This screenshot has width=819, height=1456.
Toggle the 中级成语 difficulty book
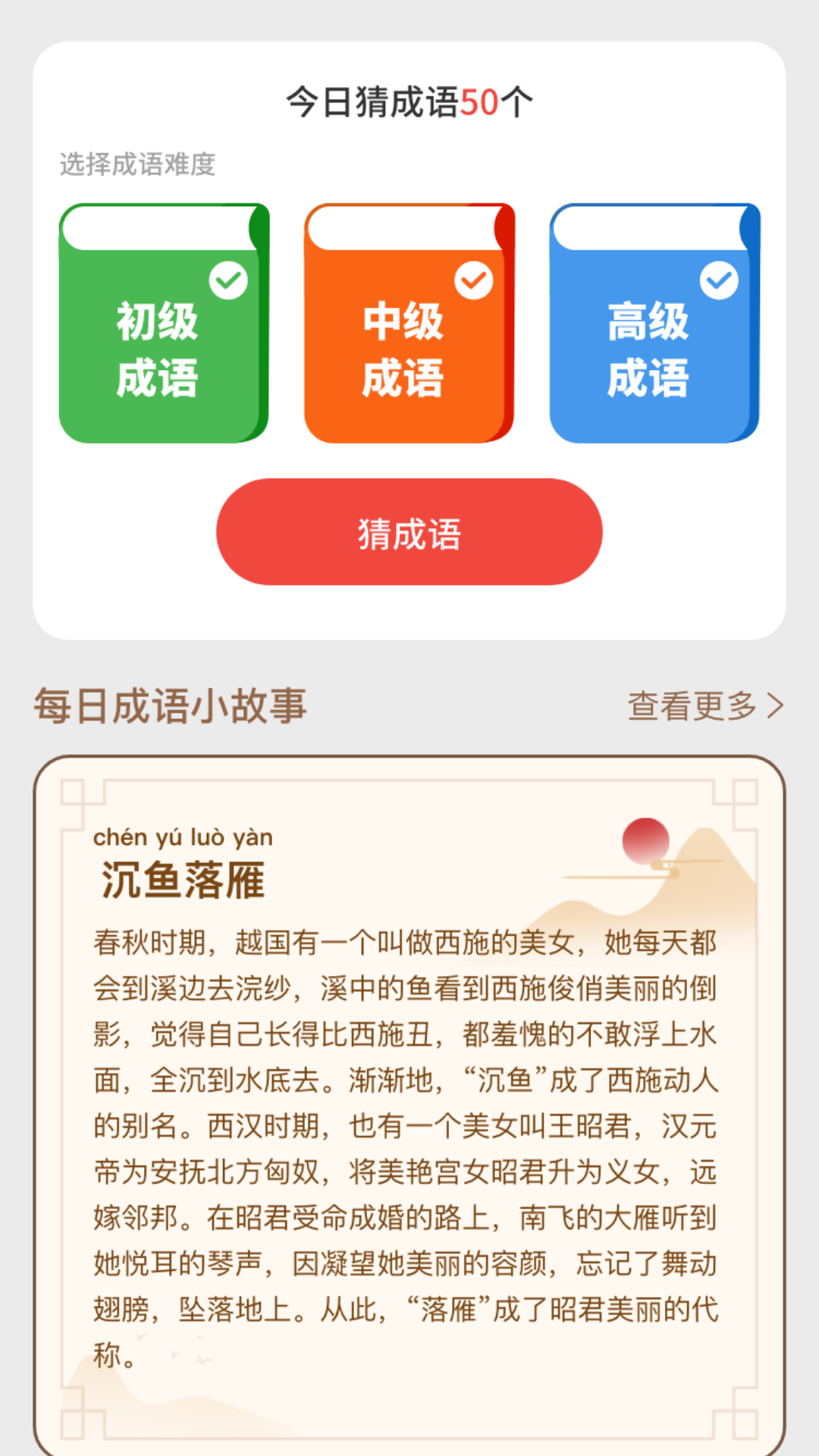[x=409, y=324]
